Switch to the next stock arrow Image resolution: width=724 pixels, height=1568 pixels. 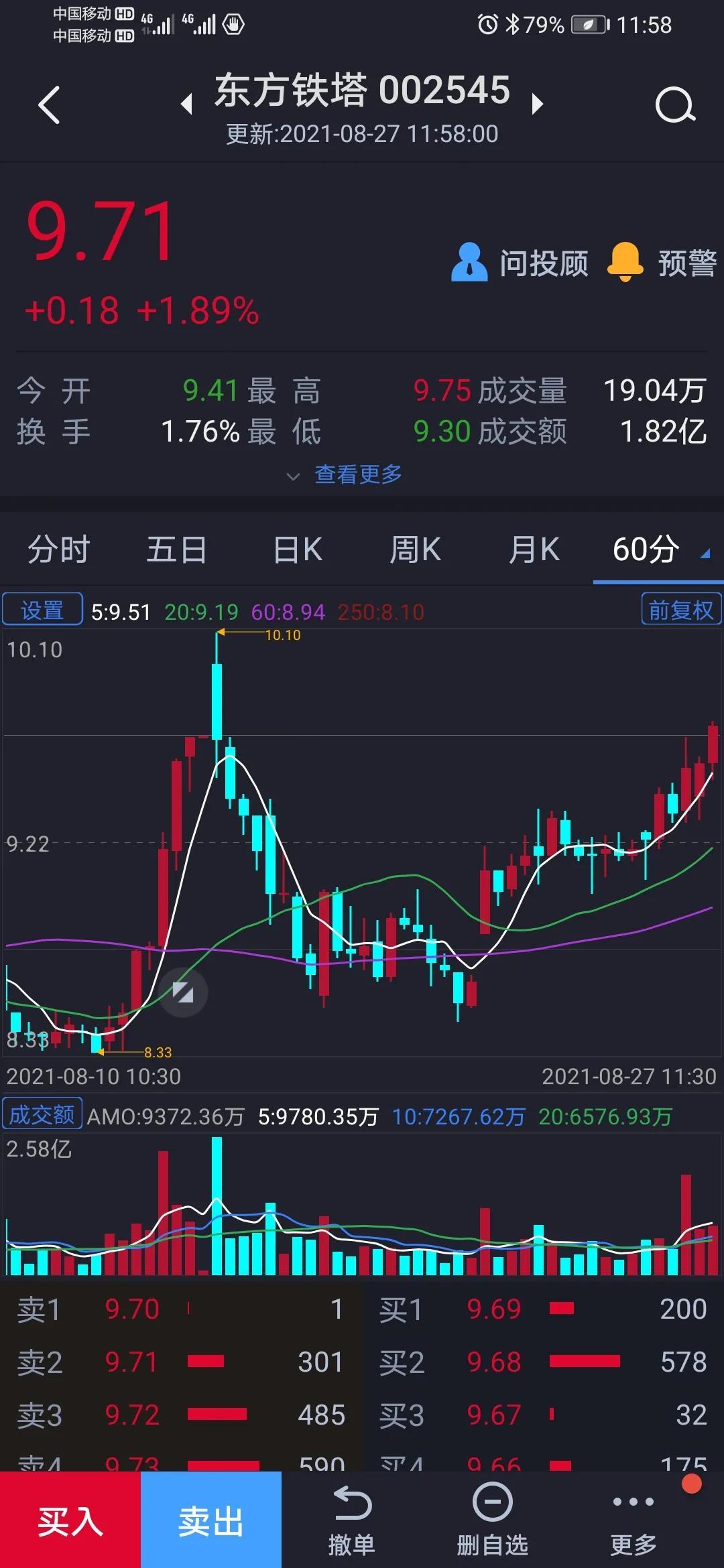point(536,104)
